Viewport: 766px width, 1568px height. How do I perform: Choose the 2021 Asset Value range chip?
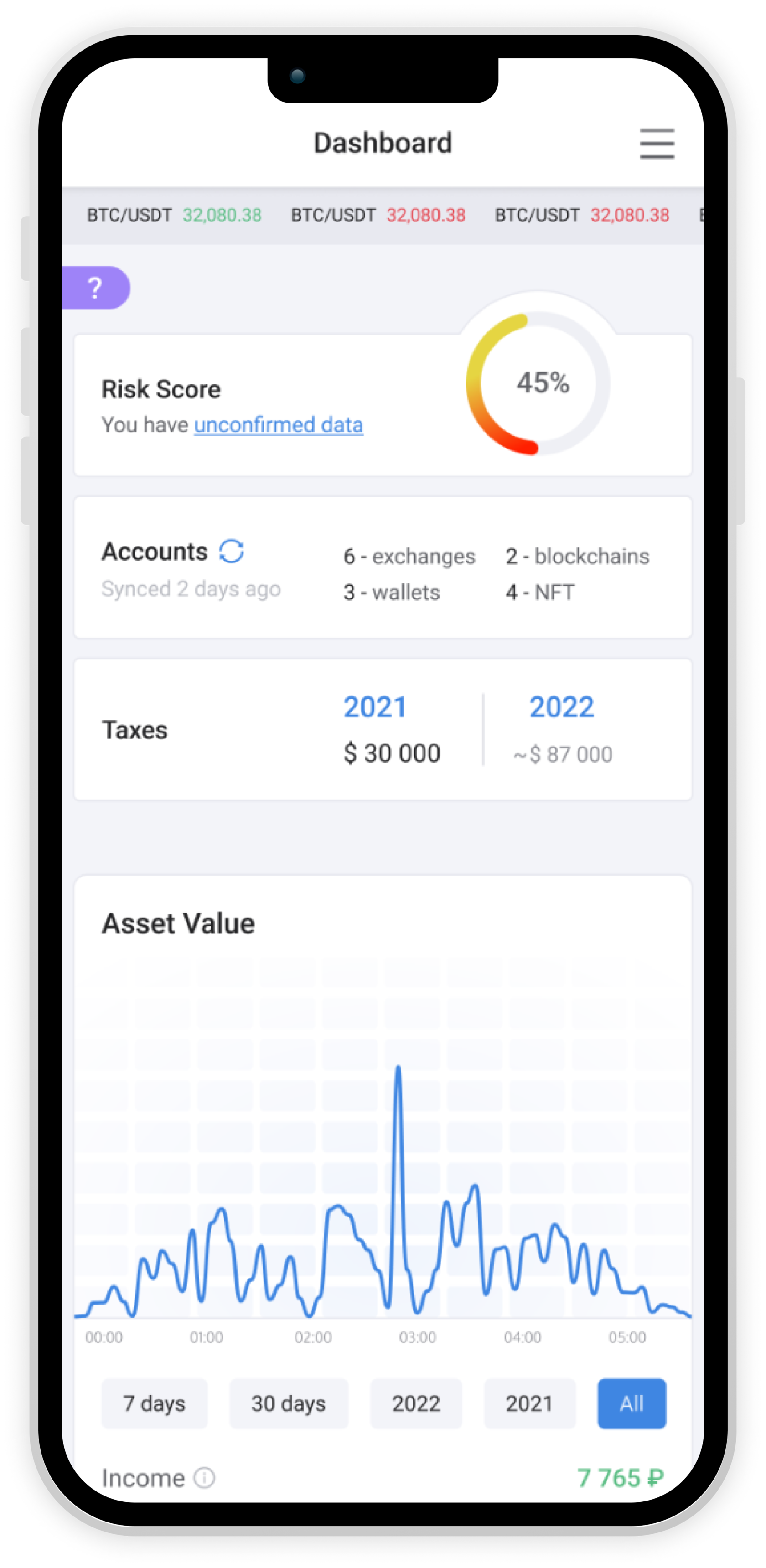529,1403
